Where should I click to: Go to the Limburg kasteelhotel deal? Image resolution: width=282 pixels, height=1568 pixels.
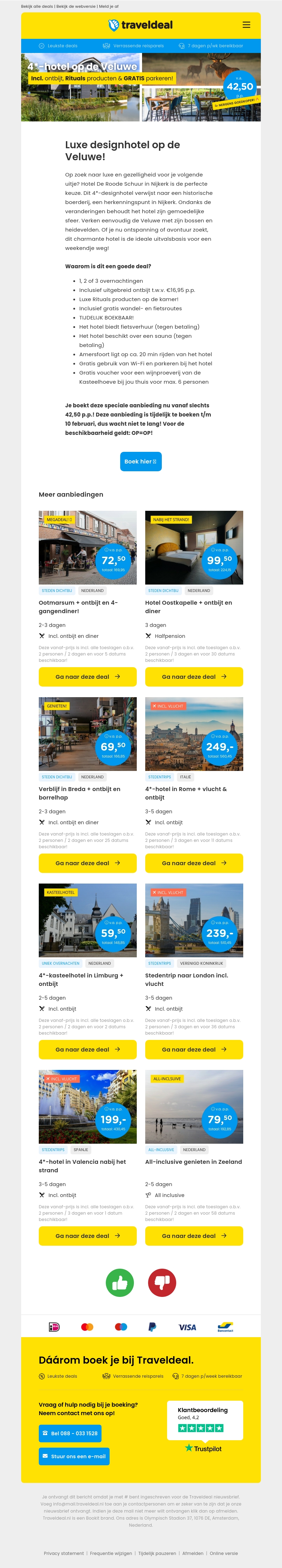pos(87,1049)
